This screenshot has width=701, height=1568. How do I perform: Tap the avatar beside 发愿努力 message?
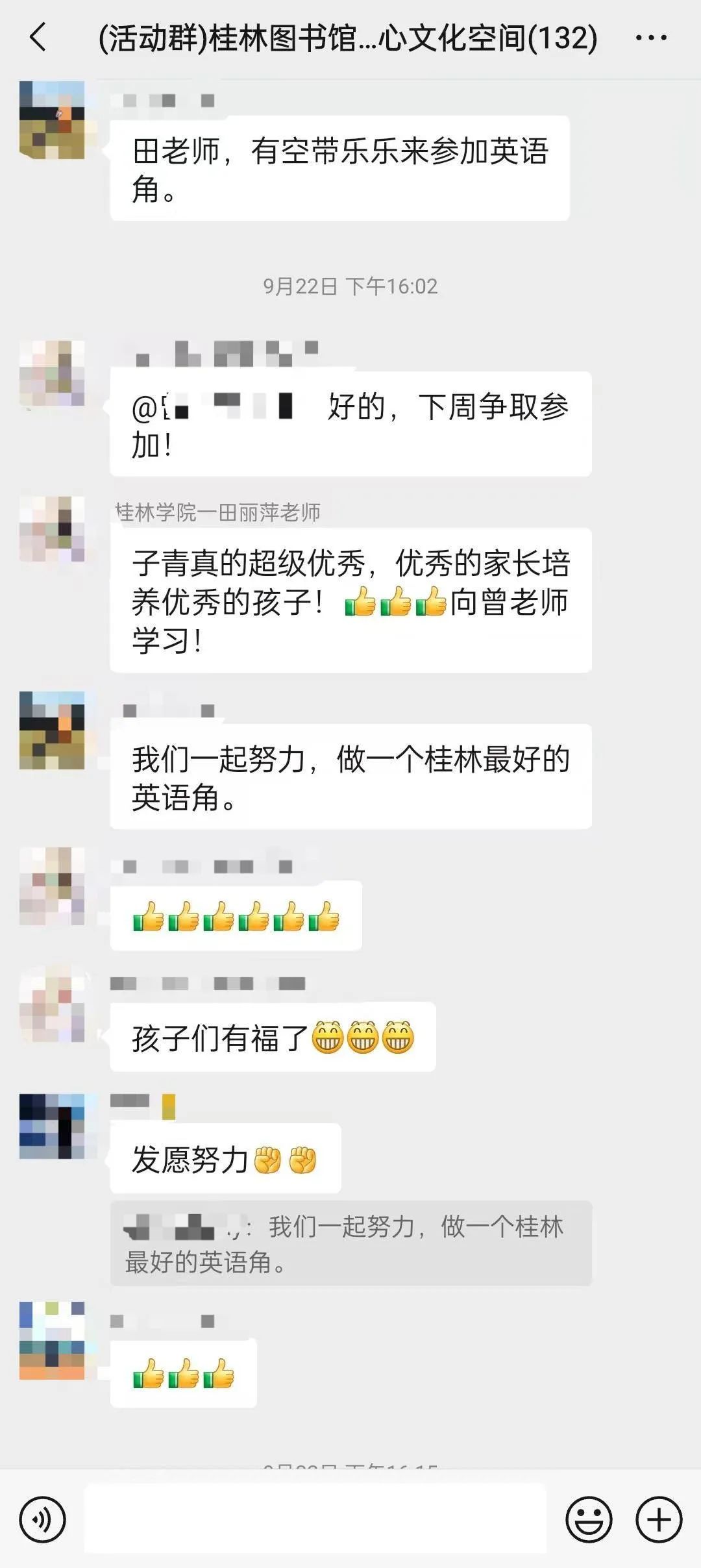(52, 1126)
